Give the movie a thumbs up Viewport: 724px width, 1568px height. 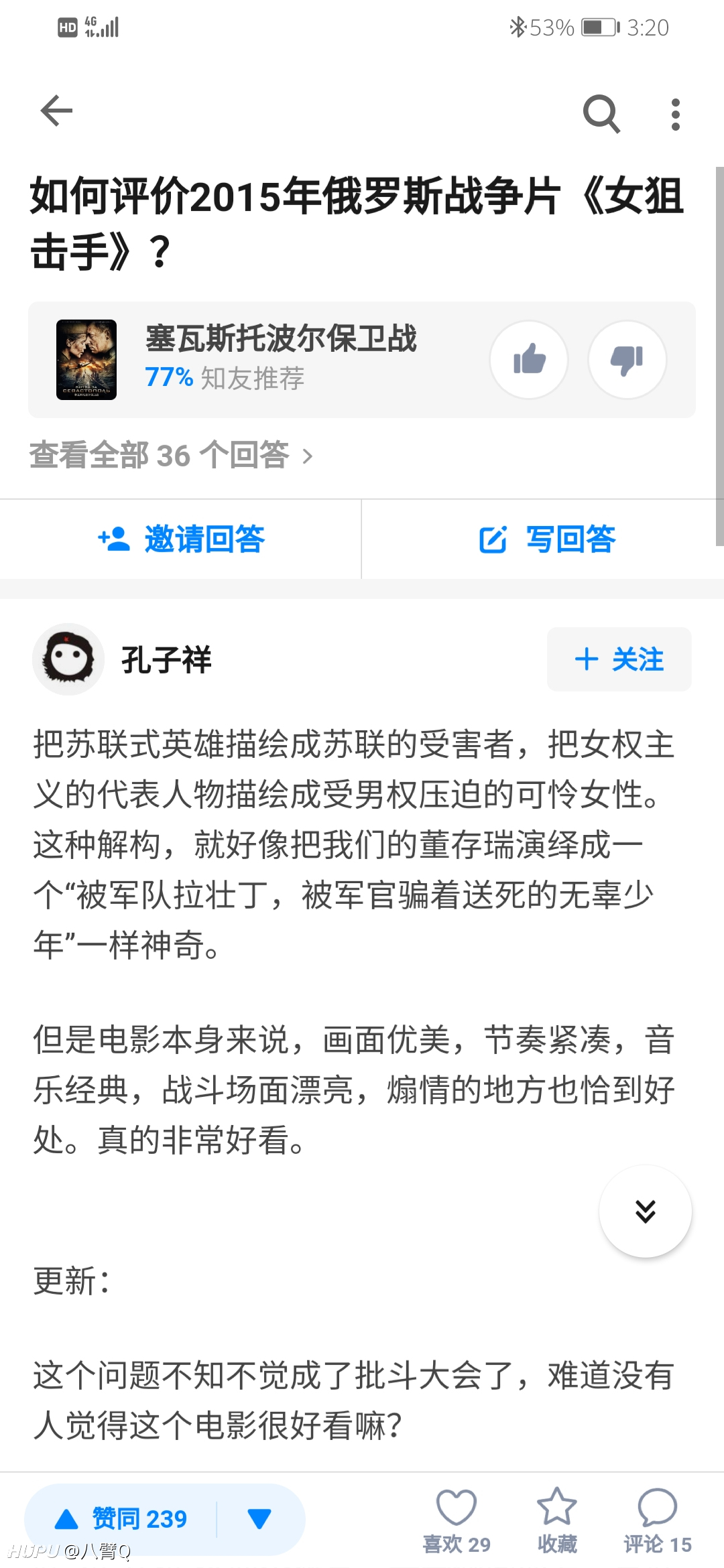pyautogui.click(x=529, y=360)
